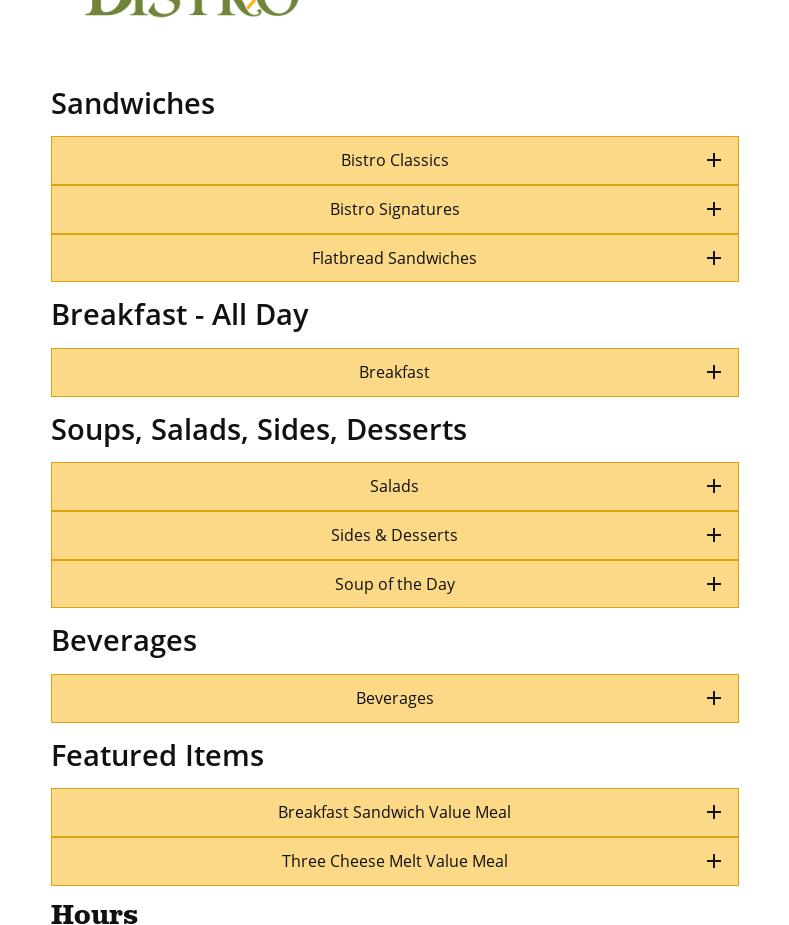
Task: Expand the Salads section
Action: [x=394, y=486]
